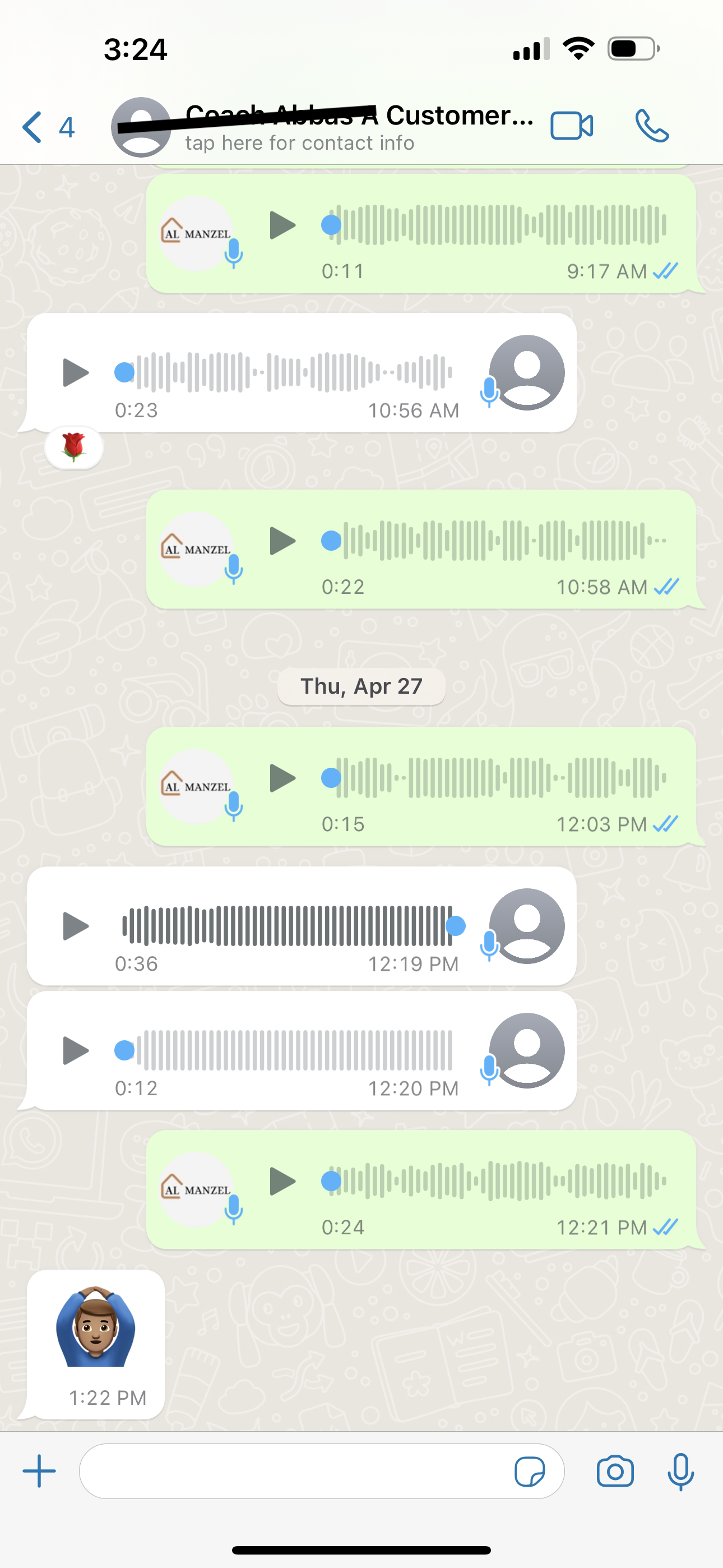Open the rose reaction on the voice message

[x=73, y=448]
